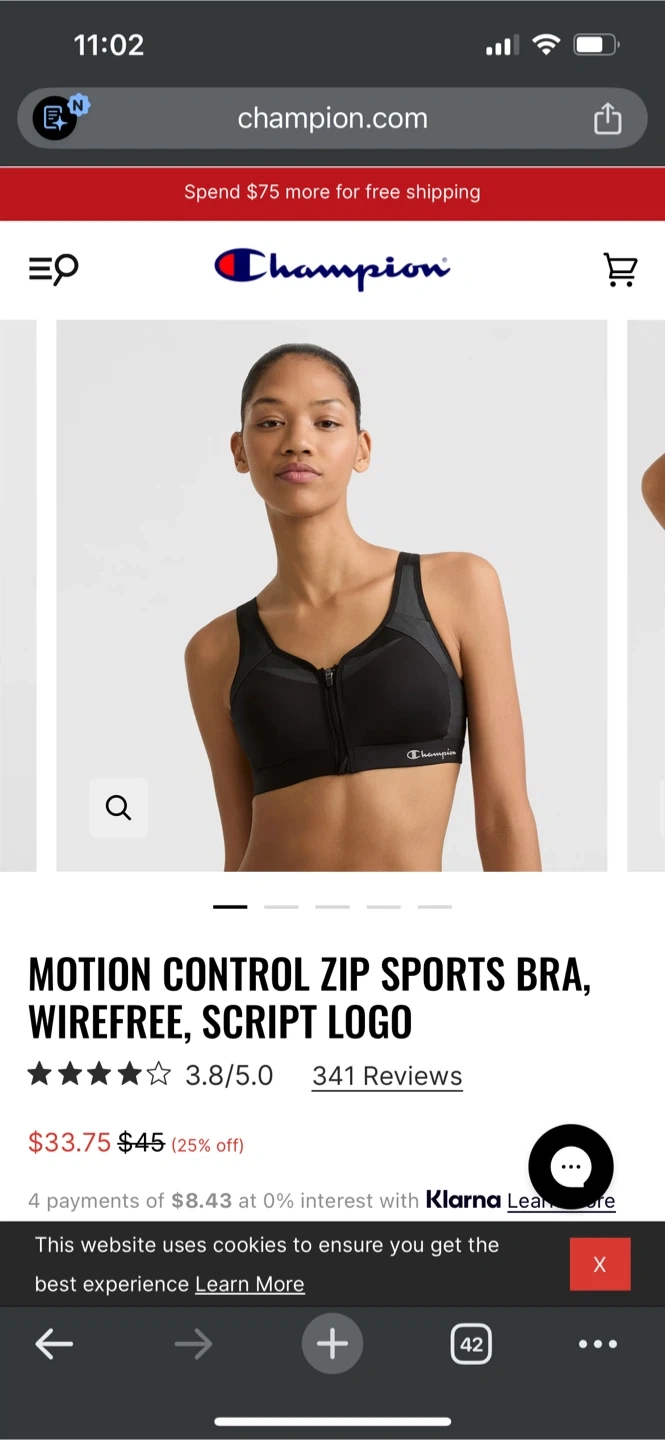Go back to the previous page

54,1344
